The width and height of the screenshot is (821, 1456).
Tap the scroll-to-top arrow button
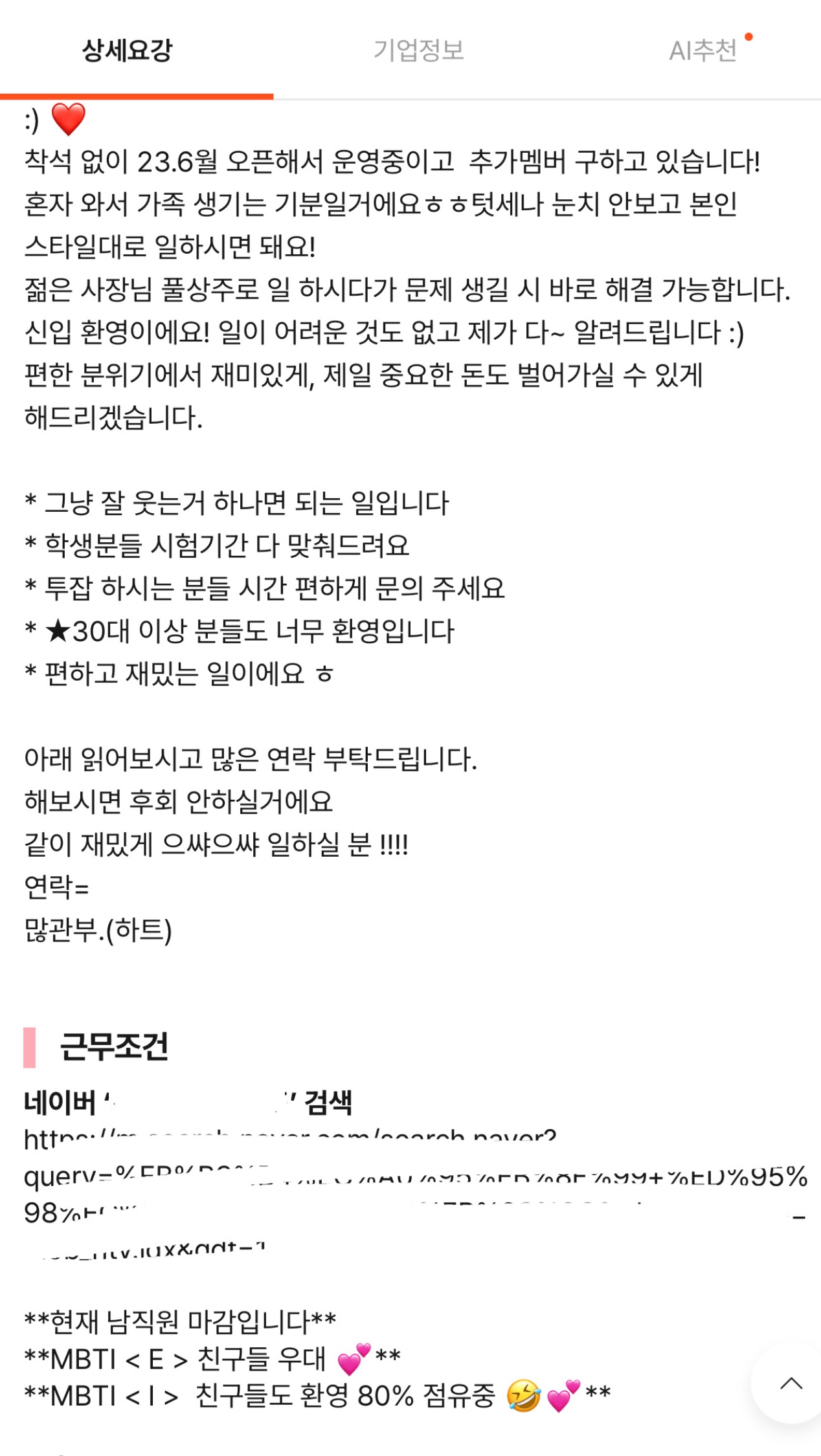(x=791, y=1384)
